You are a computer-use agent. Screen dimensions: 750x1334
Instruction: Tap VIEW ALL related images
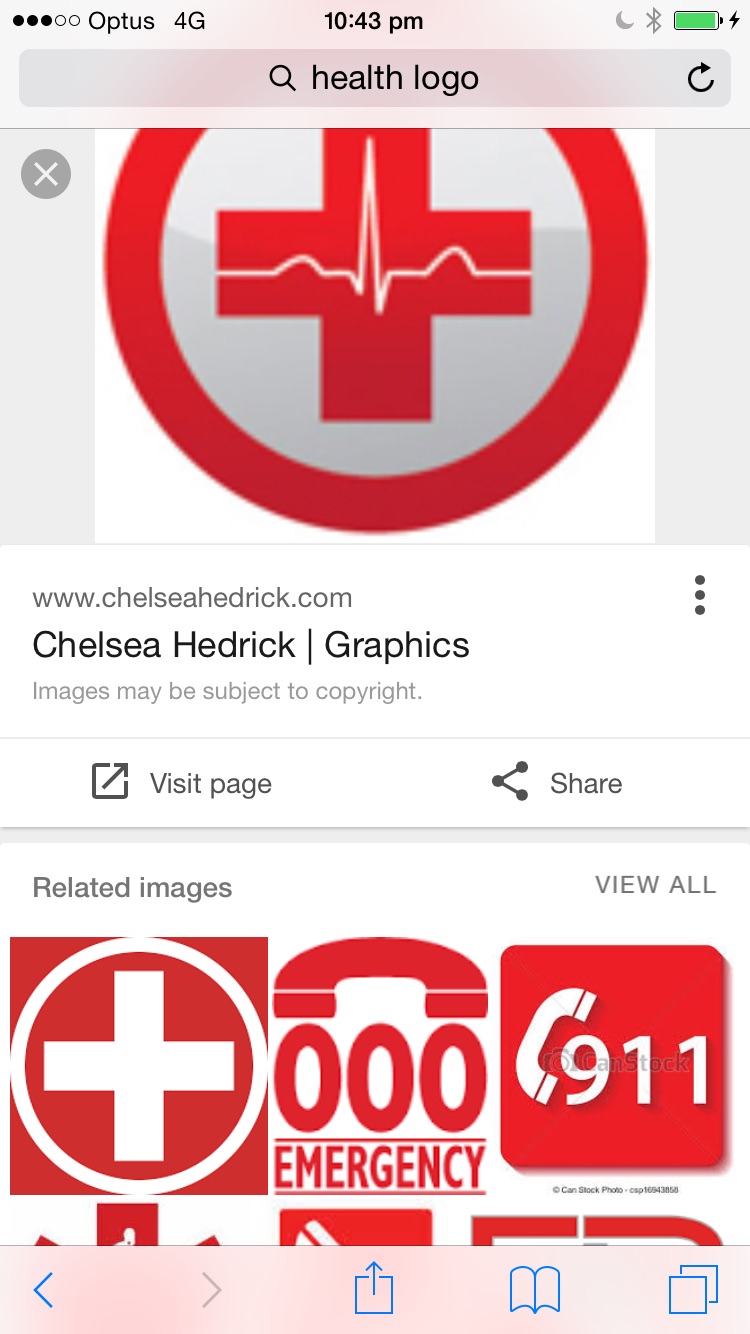(655, 885)
